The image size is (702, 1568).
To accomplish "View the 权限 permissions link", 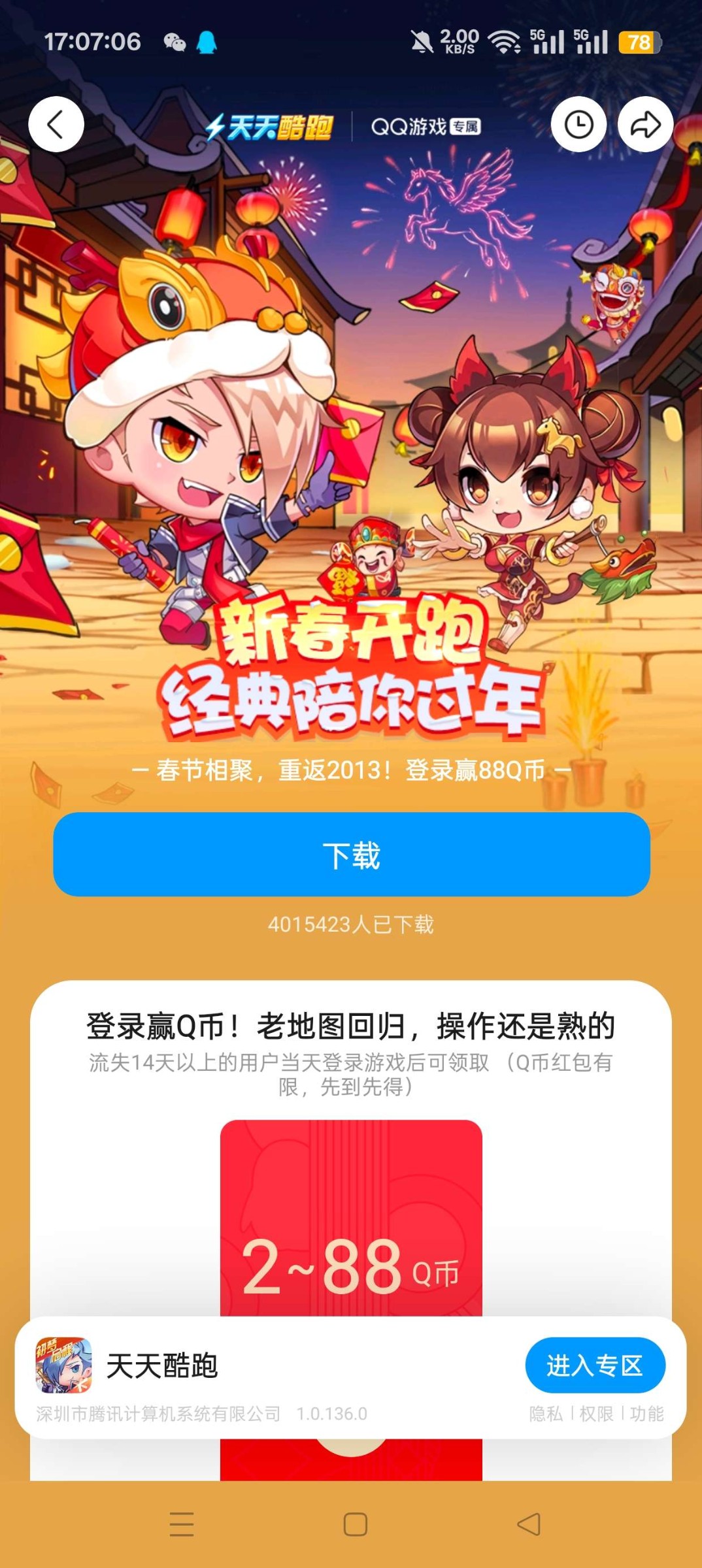I will point(596,1414).
